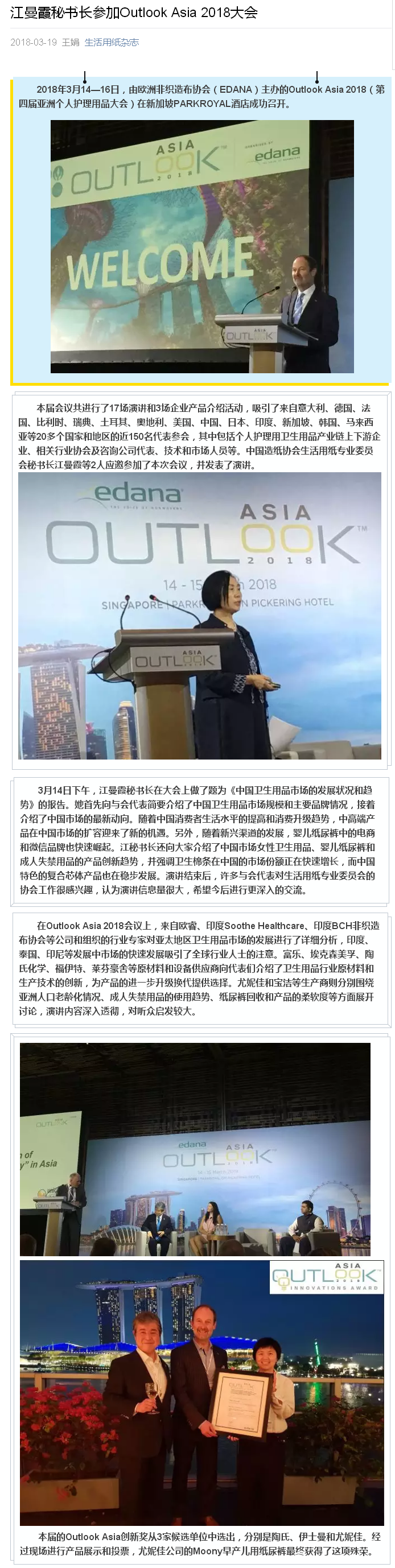The image size is (395, 1568).
Task: Open the 生活用纸杂志 account link
Action: coord(112,42)
